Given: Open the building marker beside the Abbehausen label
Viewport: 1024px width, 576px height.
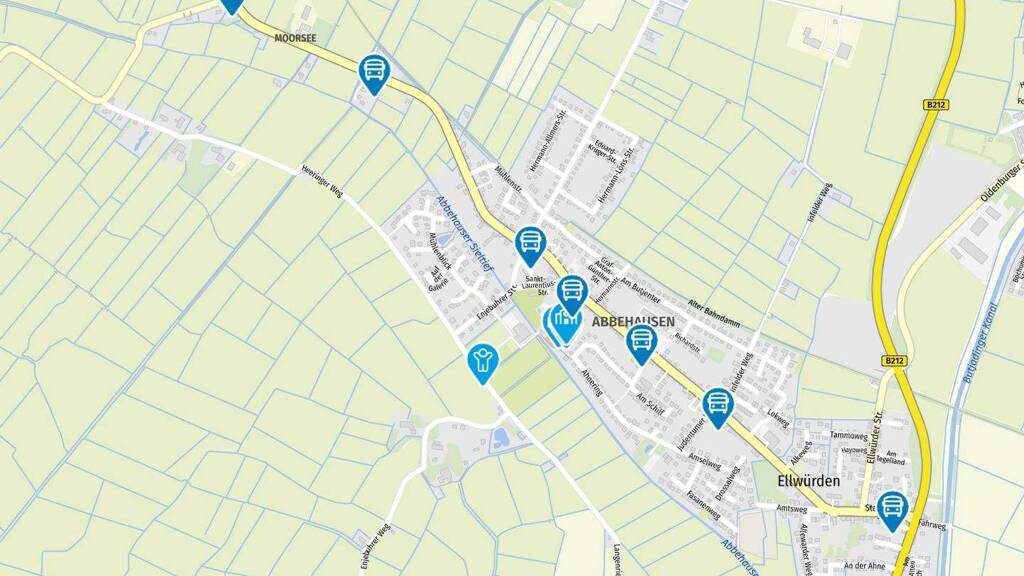Looking at the screenshot, I should 563,325.
